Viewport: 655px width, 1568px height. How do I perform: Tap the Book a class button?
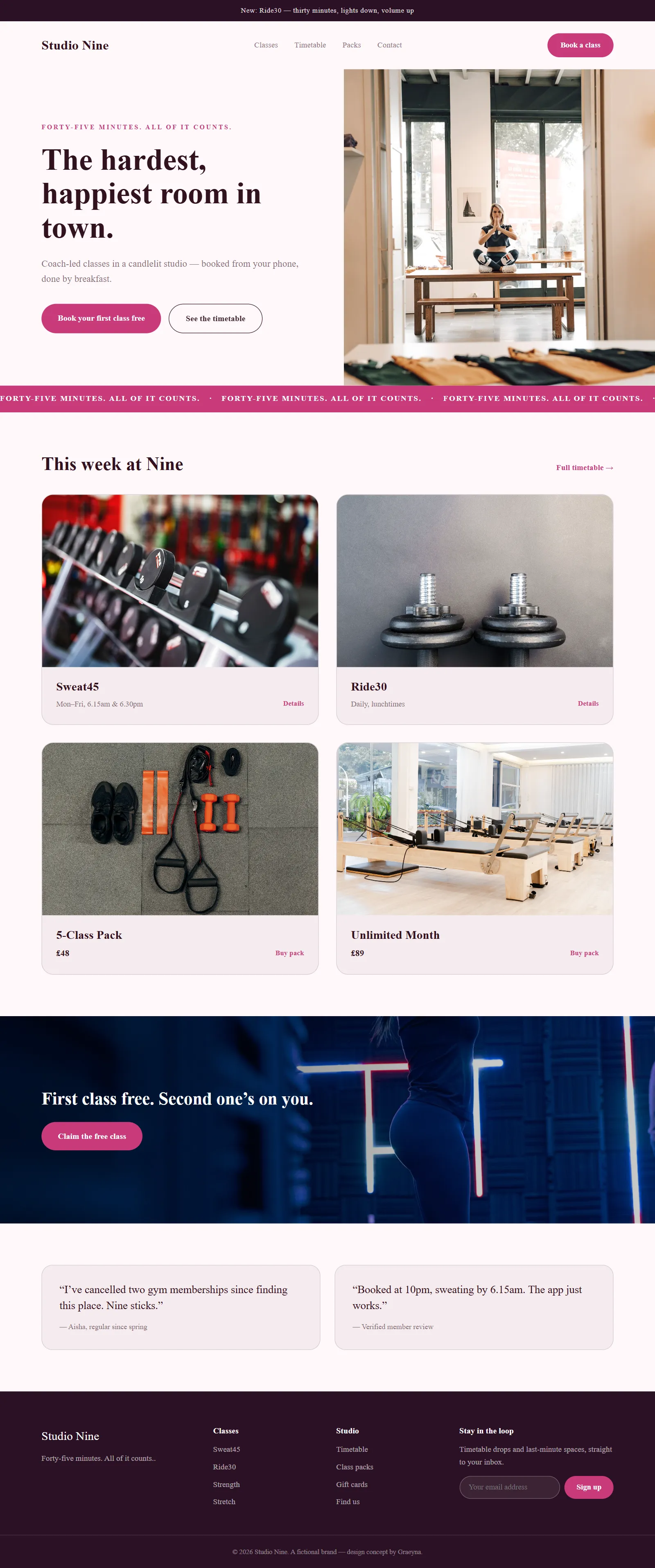(x=580, y=45)
